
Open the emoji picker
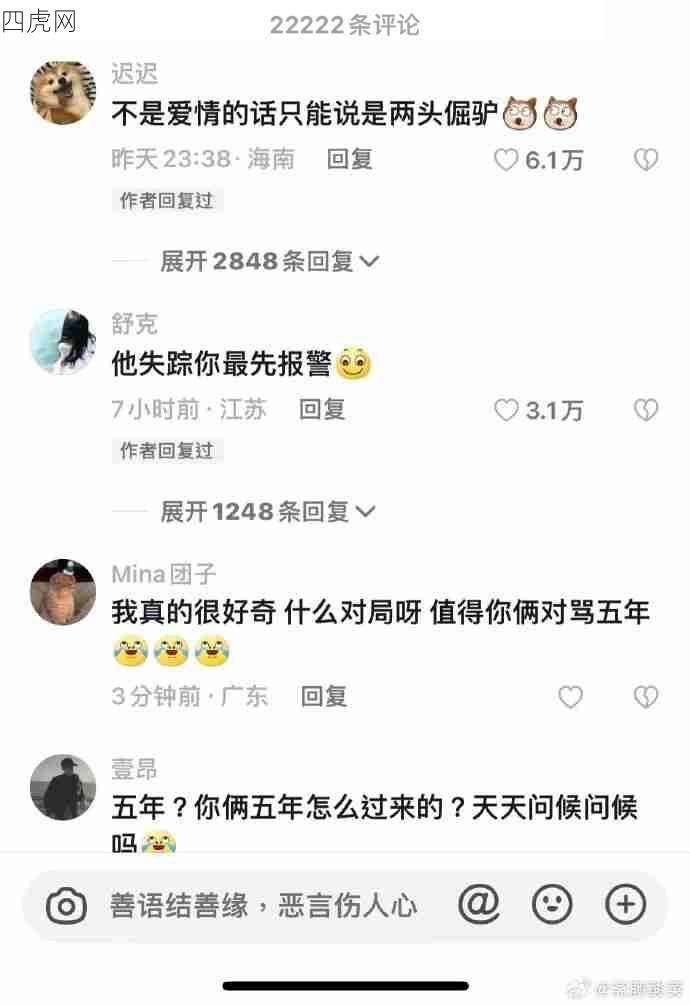552,905
